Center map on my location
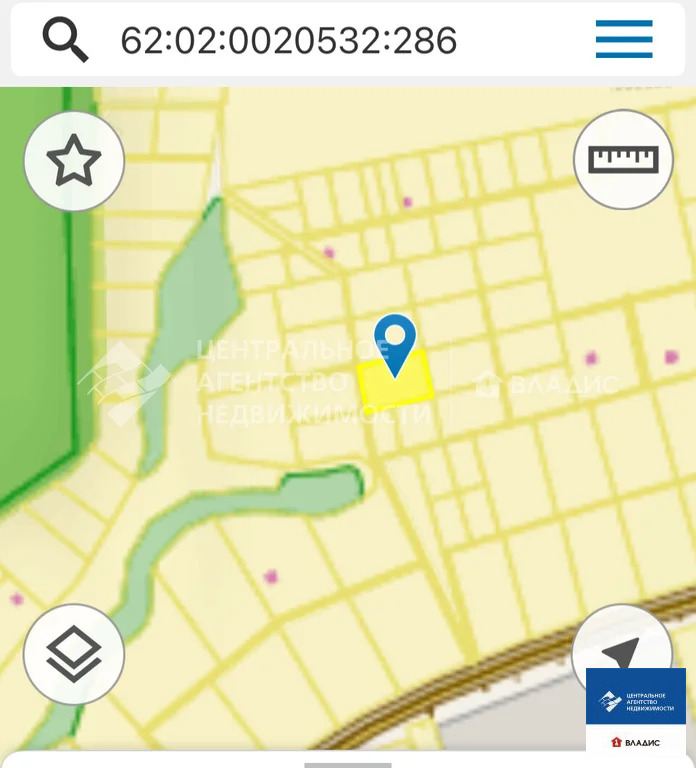The height and width of the screenshot is (768, 696). 620,652
